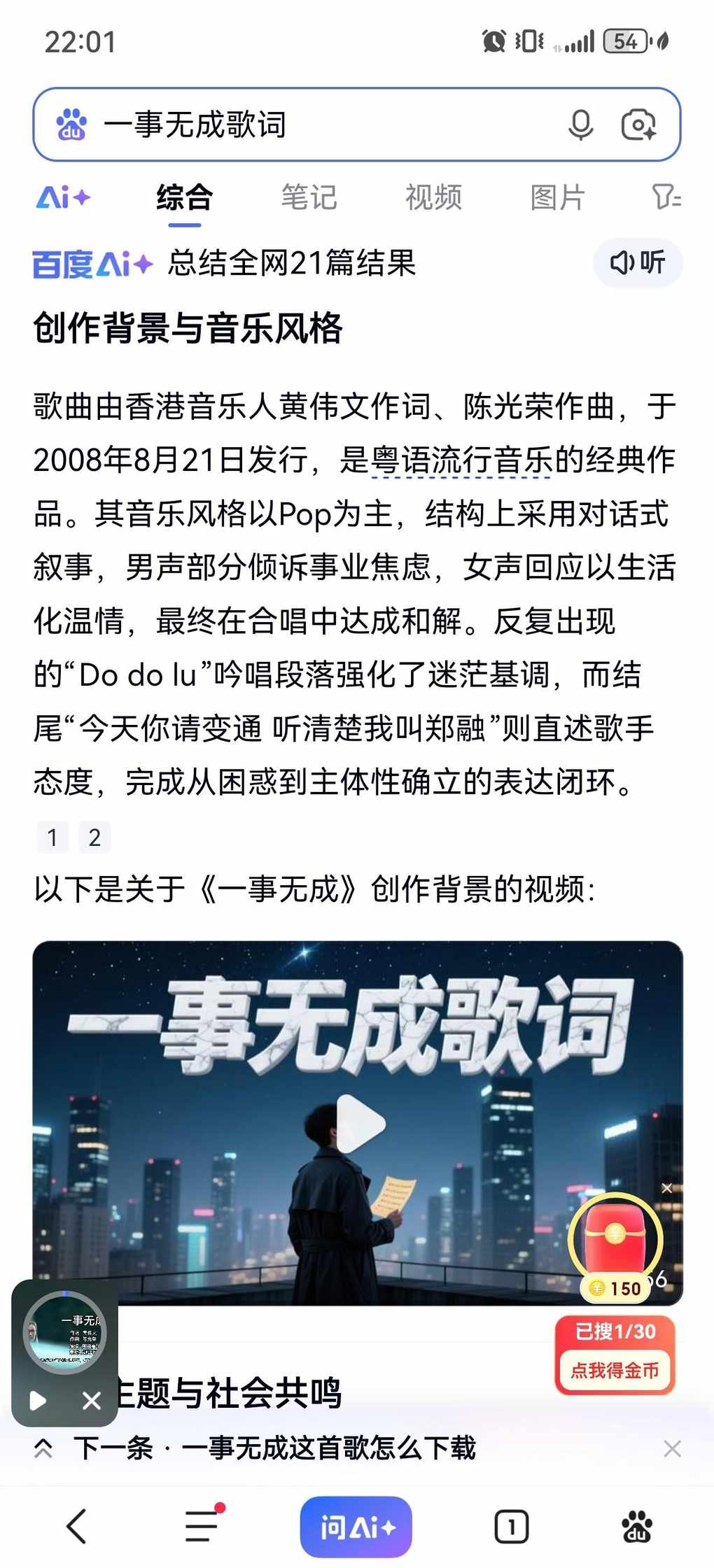
Task: Dismiss the red envelope coin widget
Action: pyautogui.click(x=666, y=1188)
